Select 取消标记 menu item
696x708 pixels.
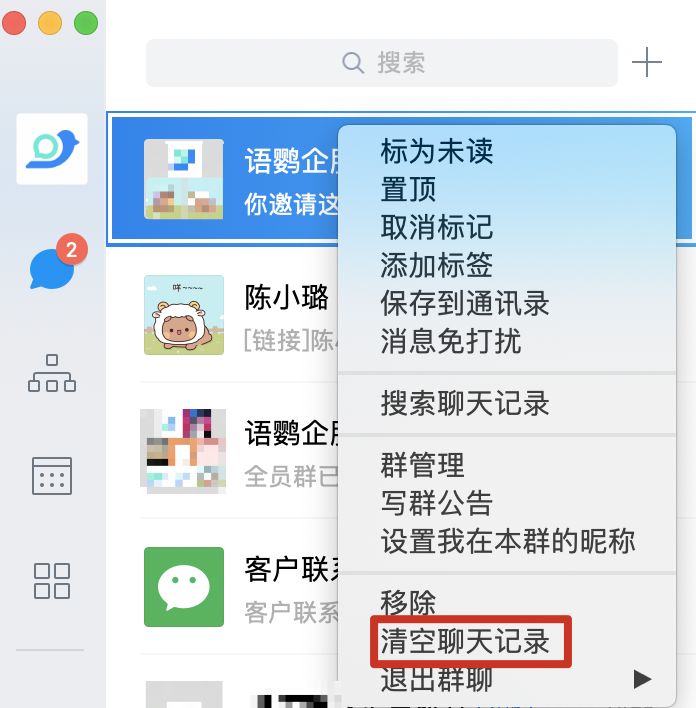point(437,227)
